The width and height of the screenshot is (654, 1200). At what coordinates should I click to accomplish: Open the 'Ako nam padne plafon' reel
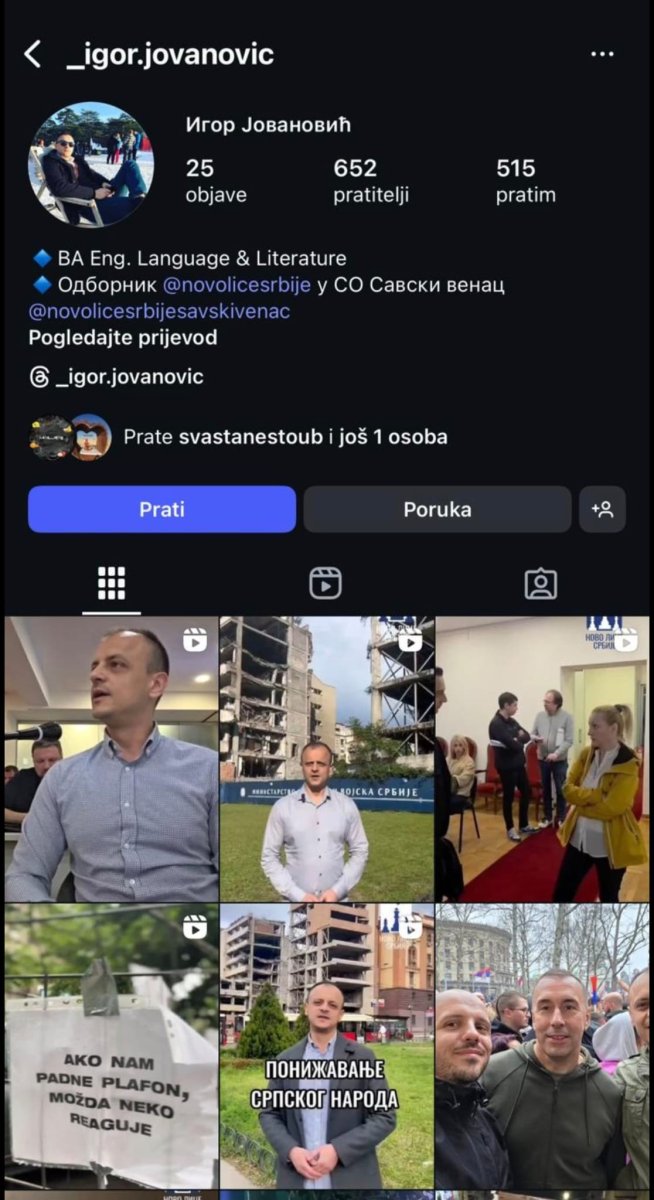coord(111,1046)
